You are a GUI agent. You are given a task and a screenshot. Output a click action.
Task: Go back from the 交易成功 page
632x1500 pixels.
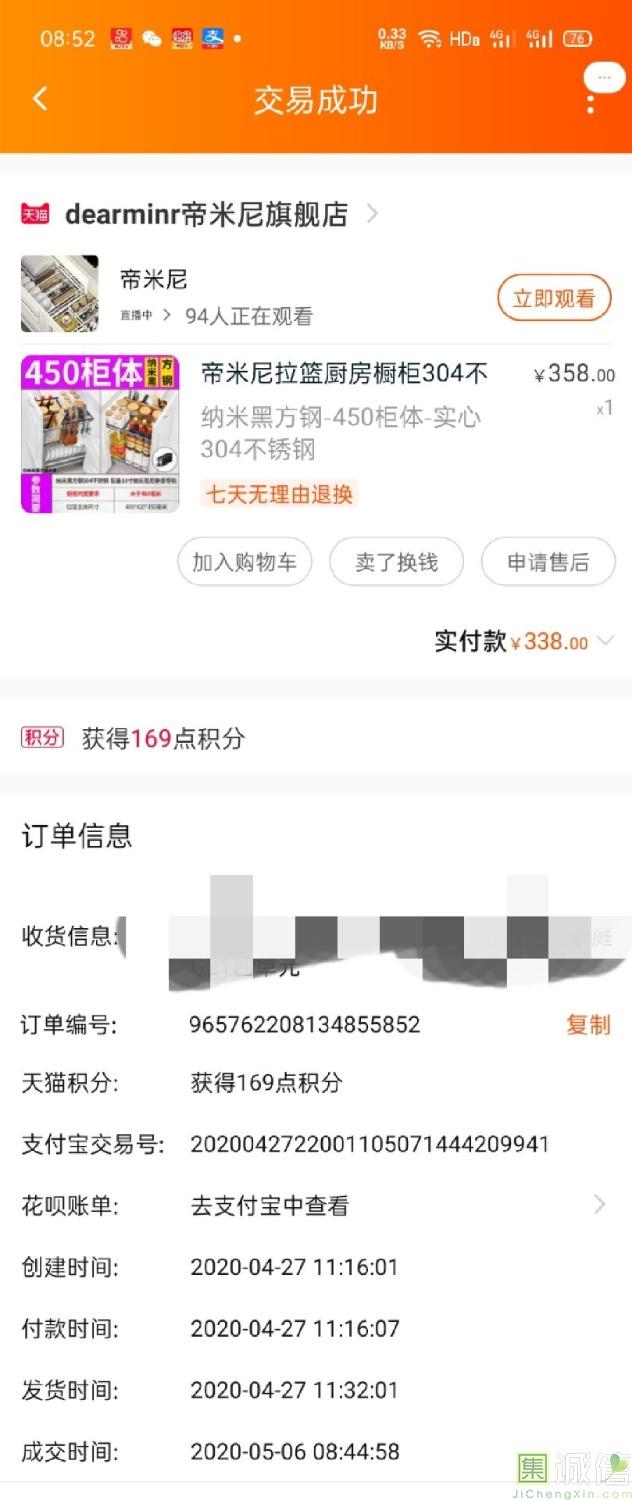(40, 99)
